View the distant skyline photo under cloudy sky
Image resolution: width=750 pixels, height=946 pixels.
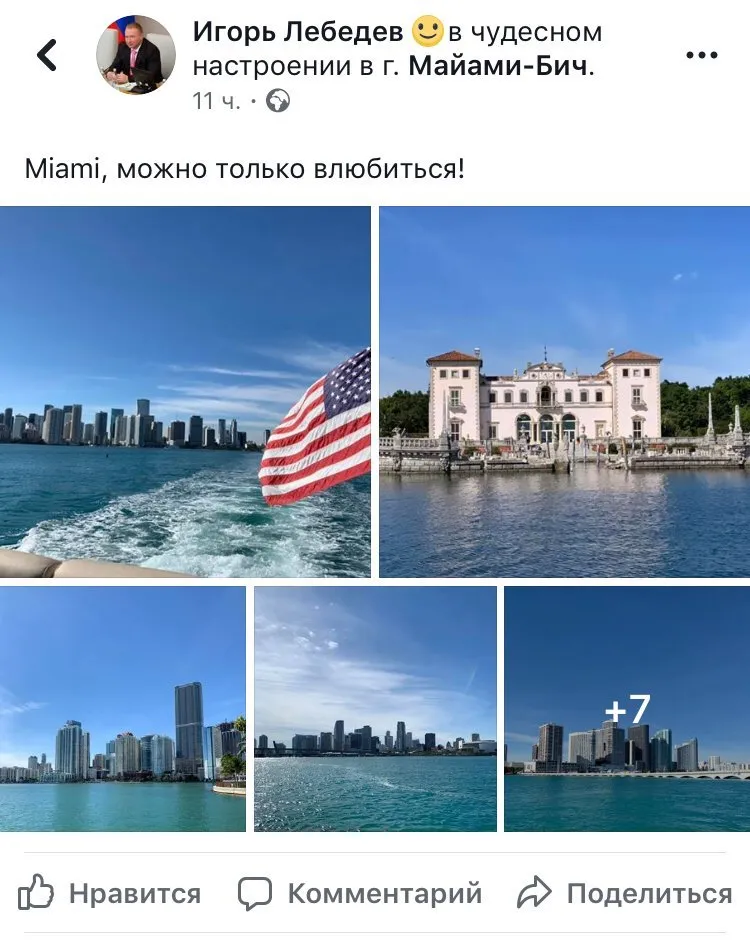(375, 709)
